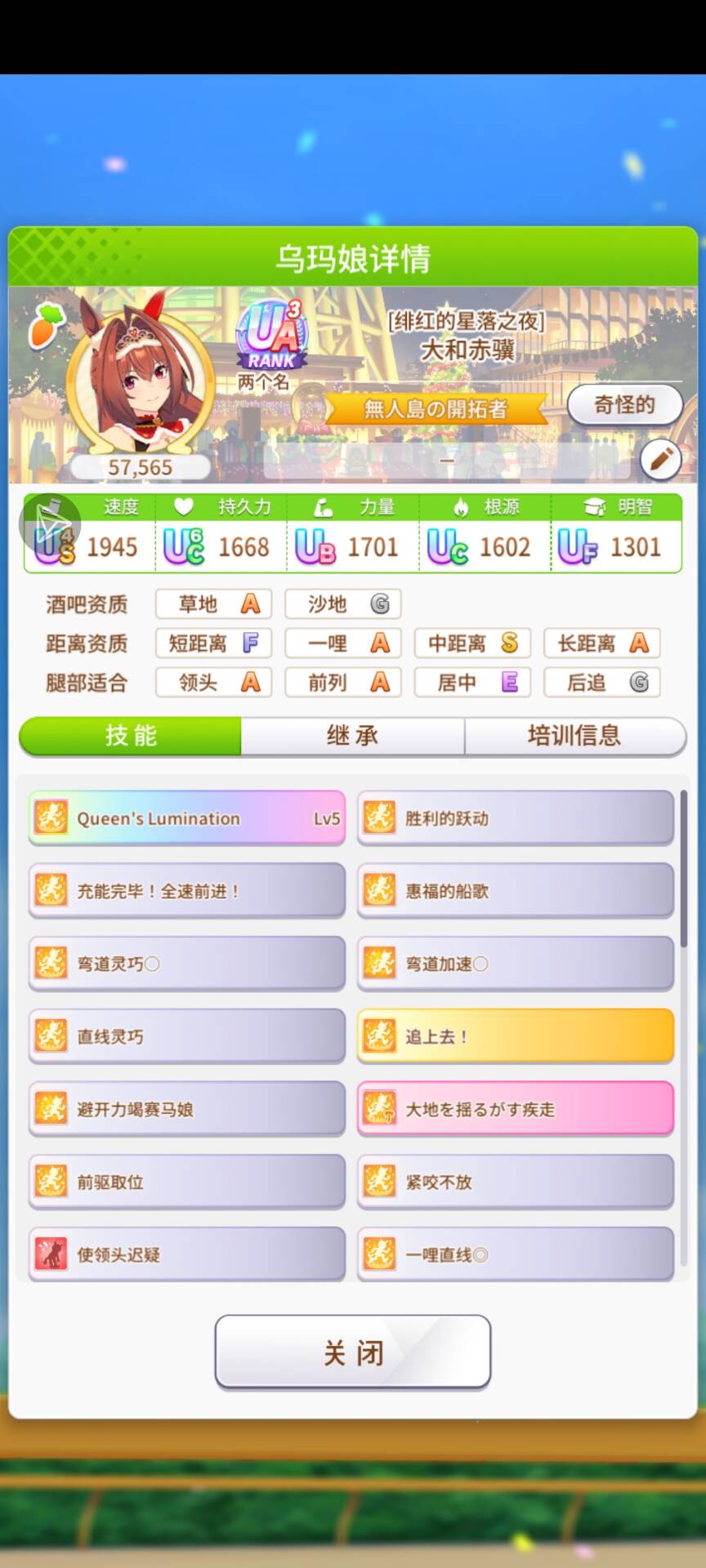This screenshot has height=1568, width=706.
Task: Open the 弯道灵巧 skill
Action: (x=187, y=964)
